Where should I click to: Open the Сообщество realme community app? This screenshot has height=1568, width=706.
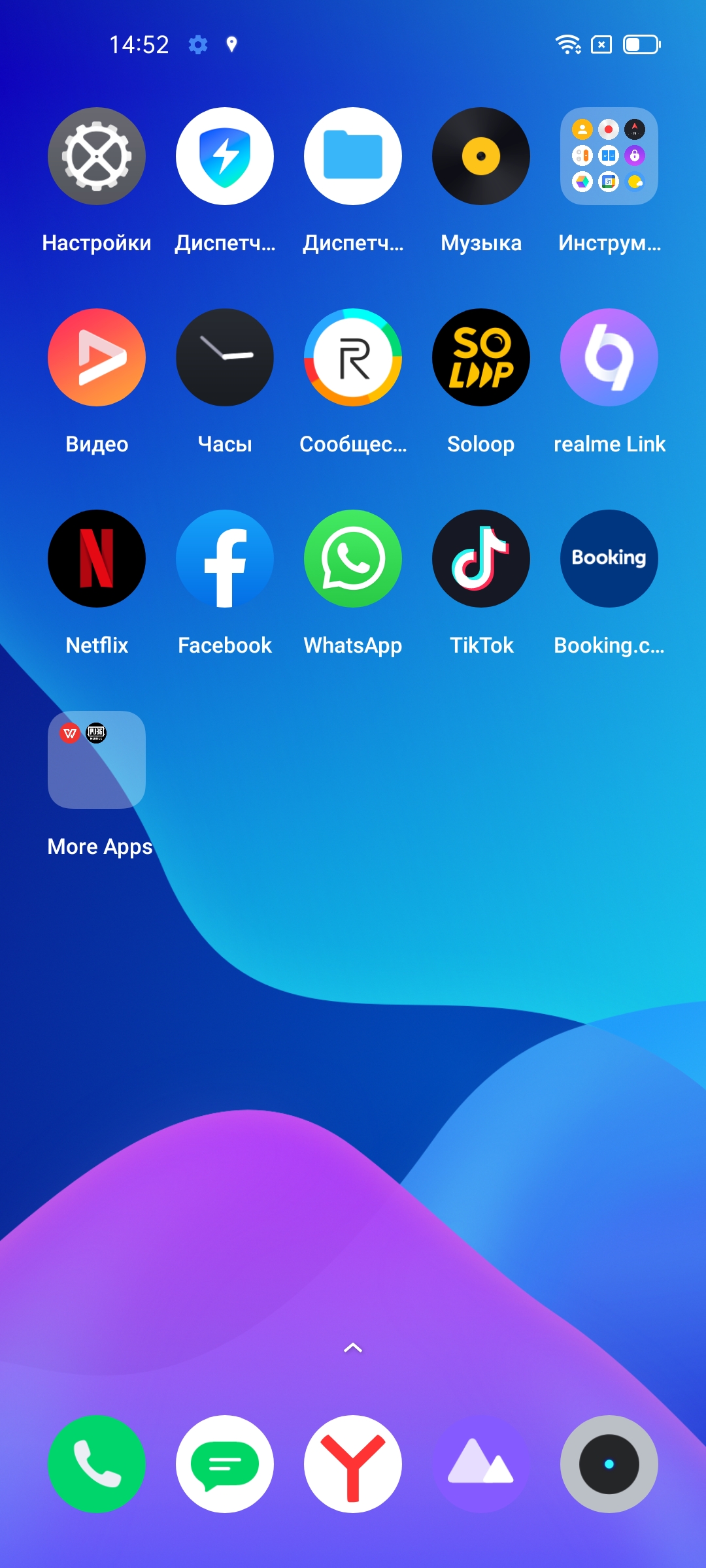(x=353, y=357)
